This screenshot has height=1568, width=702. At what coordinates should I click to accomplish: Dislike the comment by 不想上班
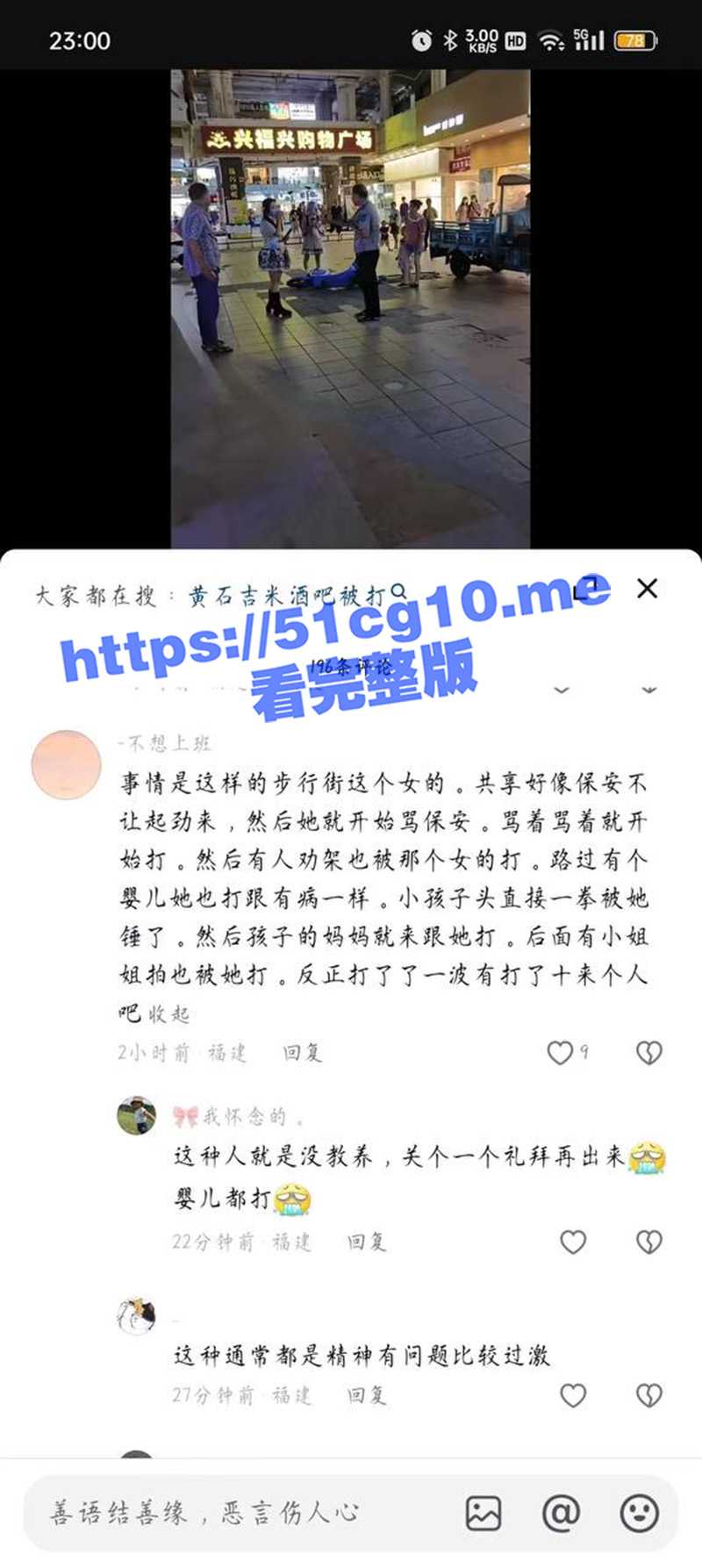tap(648, 1052)
